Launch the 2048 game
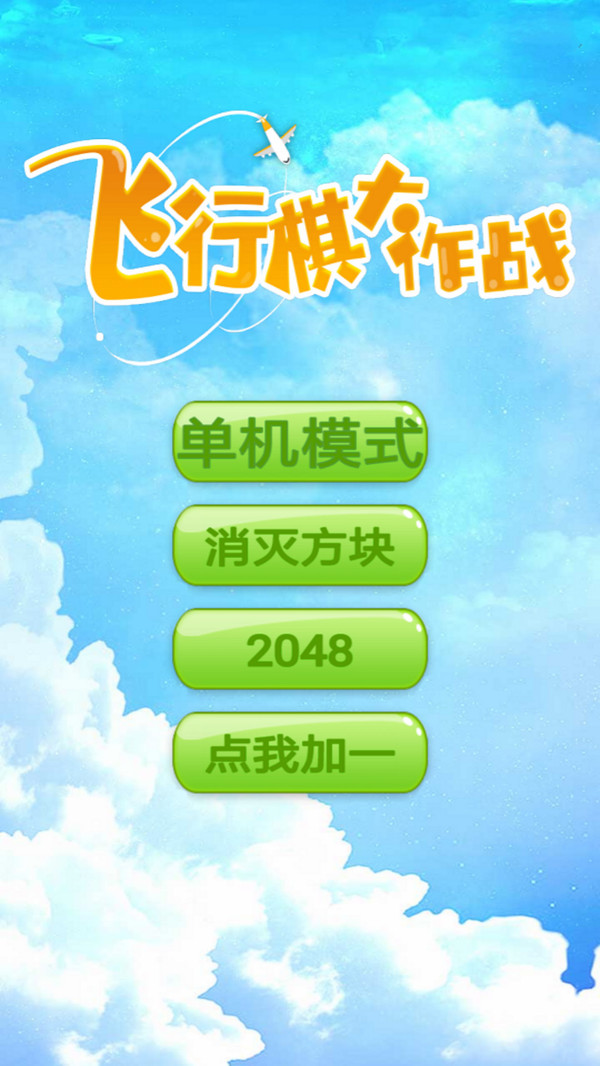This screenshot has width=600, height=1066. tap(300, 650)
